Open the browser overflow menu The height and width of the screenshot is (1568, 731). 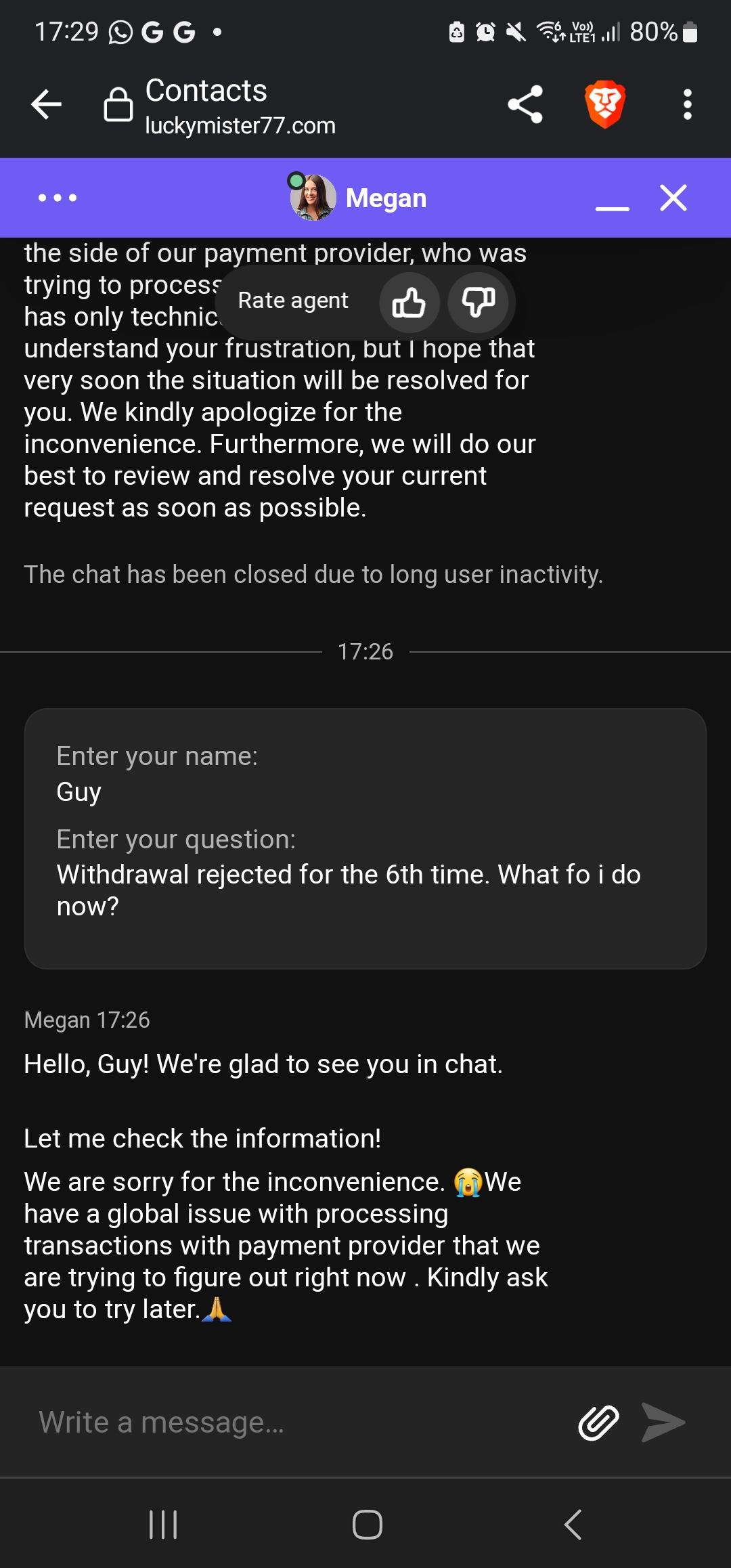687,104
